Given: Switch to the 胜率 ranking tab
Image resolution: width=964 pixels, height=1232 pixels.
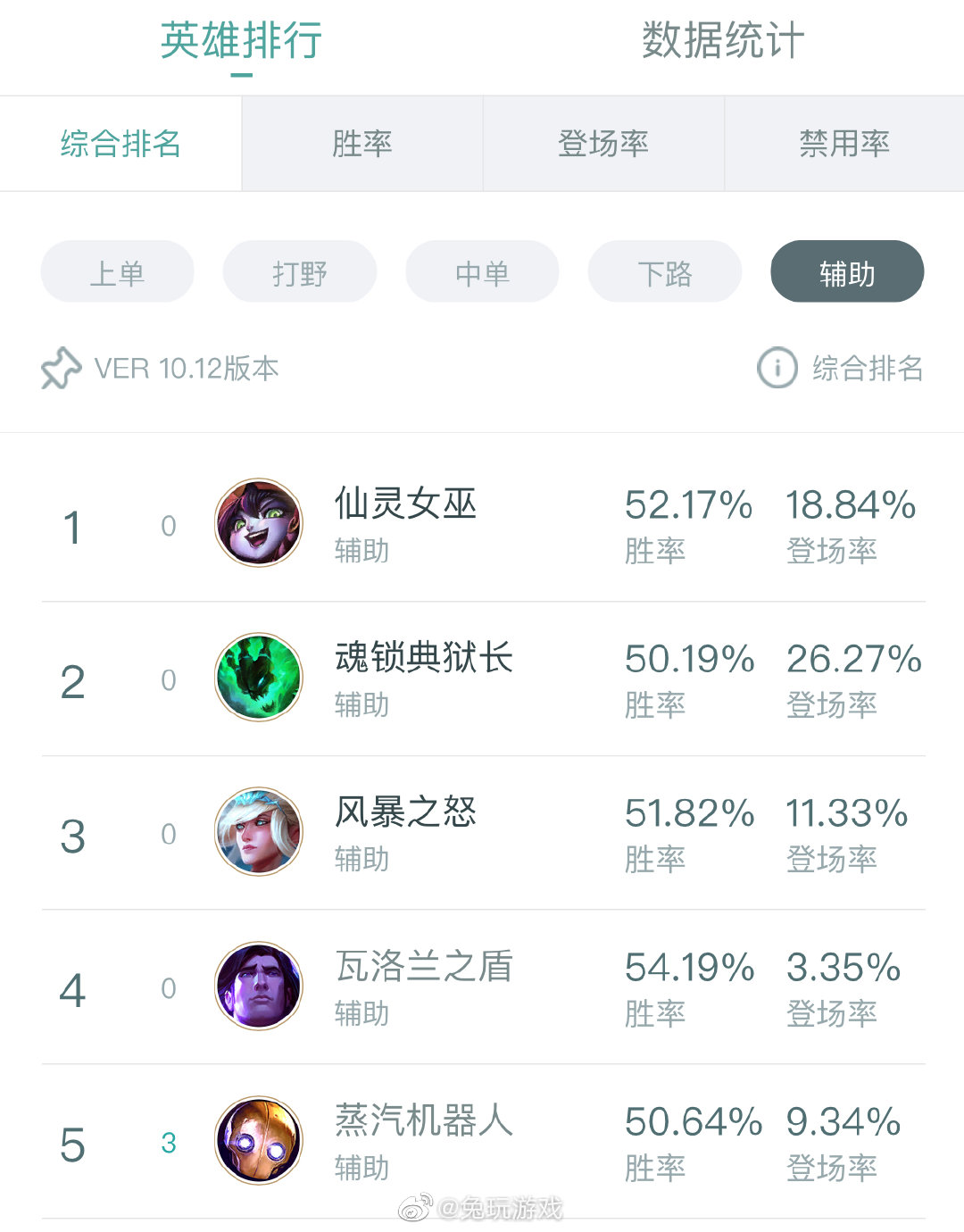Looking at the screenshot, I should tap(361, 143).
